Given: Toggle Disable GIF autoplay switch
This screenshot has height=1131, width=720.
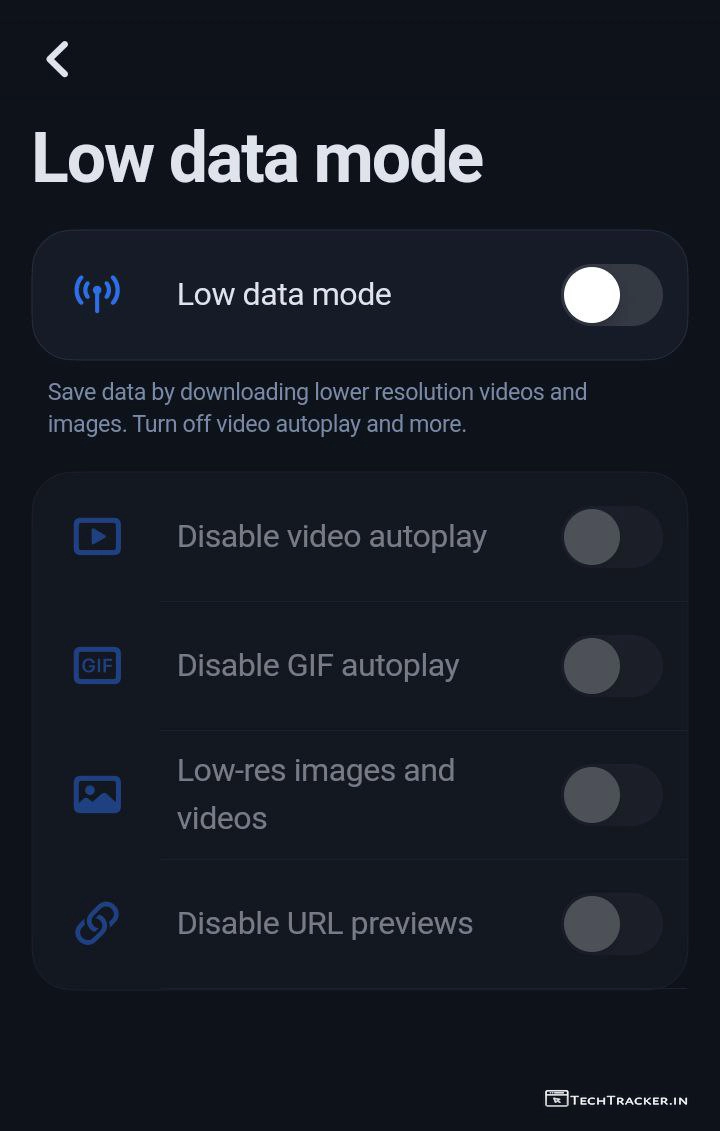Looking at the screenshot, I should click(611, 666).
